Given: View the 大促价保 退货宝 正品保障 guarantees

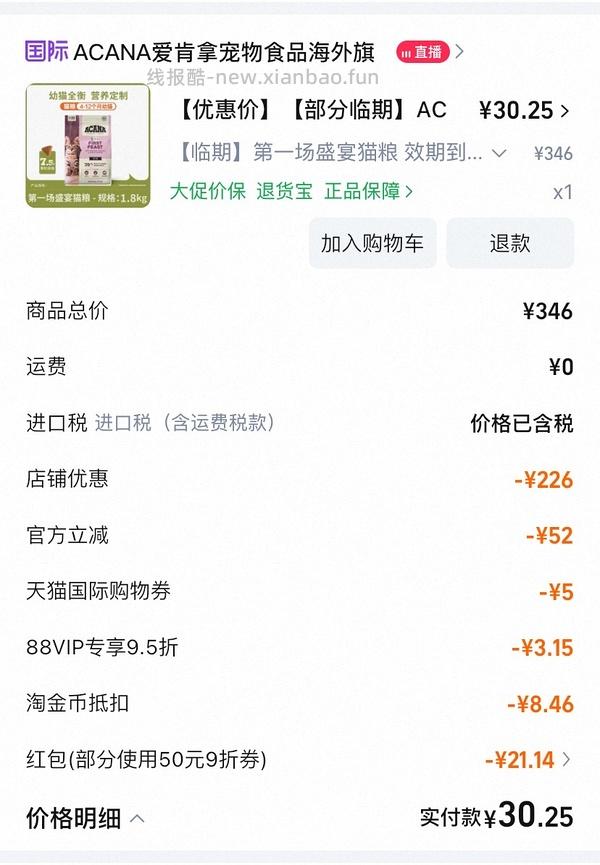Looking at the screenshot, I should [x=291, y=191].
